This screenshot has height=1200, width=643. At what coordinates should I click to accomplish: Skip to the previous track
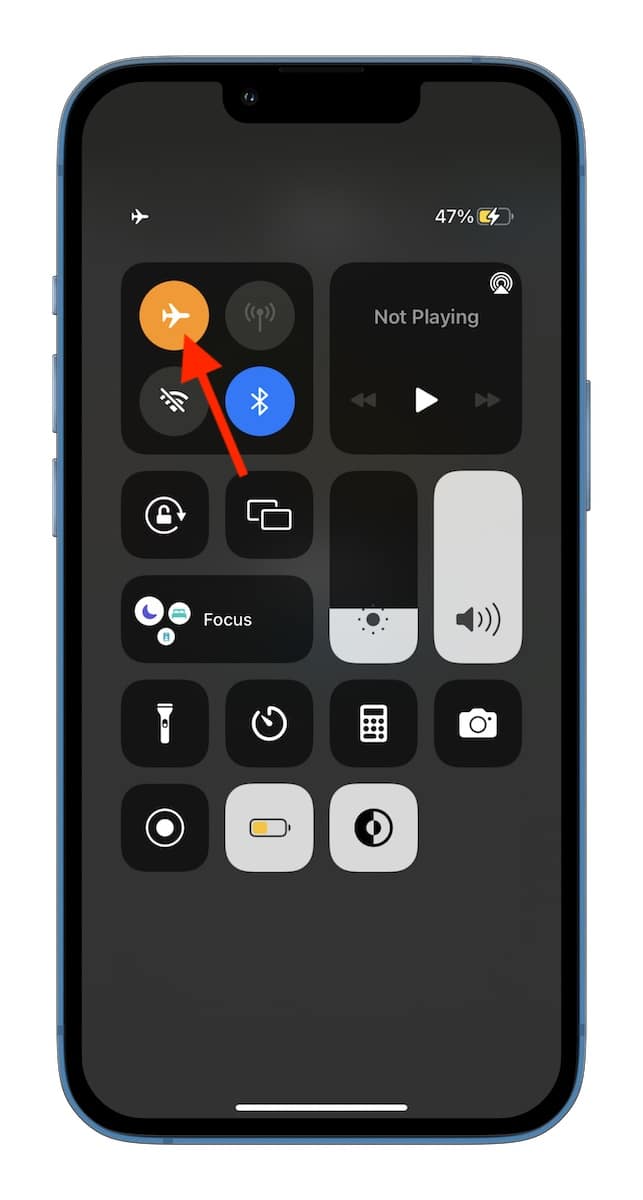(364, 400)
